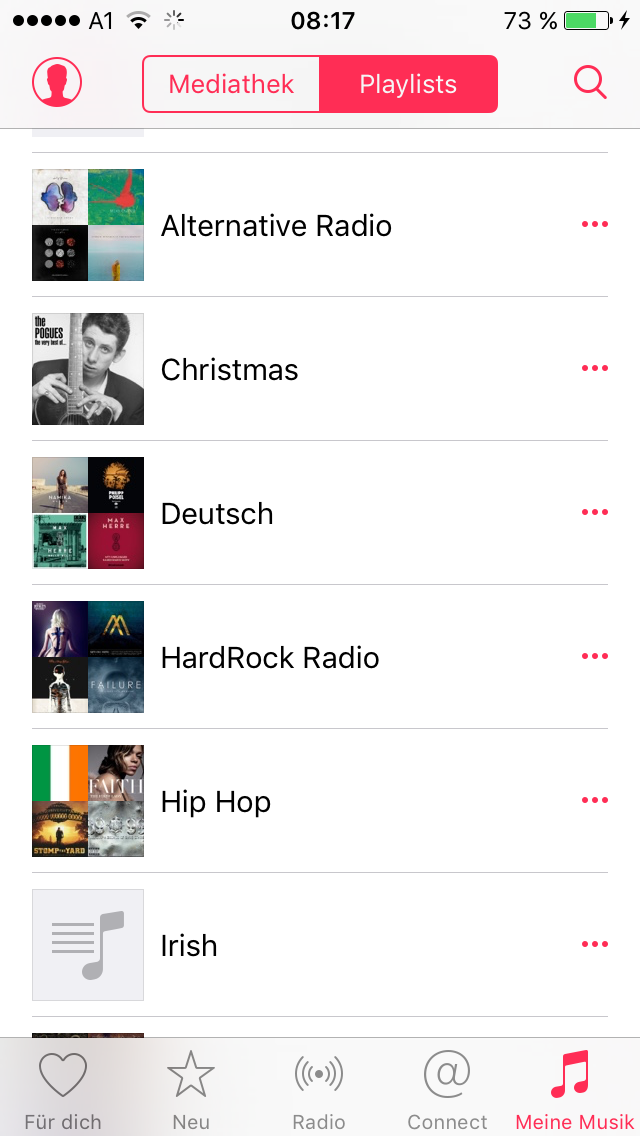Show more options for Christmas
This screenshot has height=1136, width=640.
pos(594,369)
